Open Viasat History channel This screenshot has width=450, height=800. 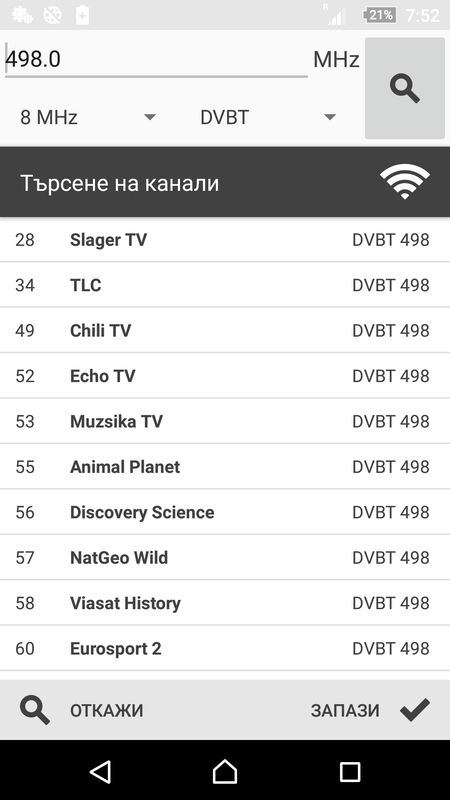(x=225, y=603)
